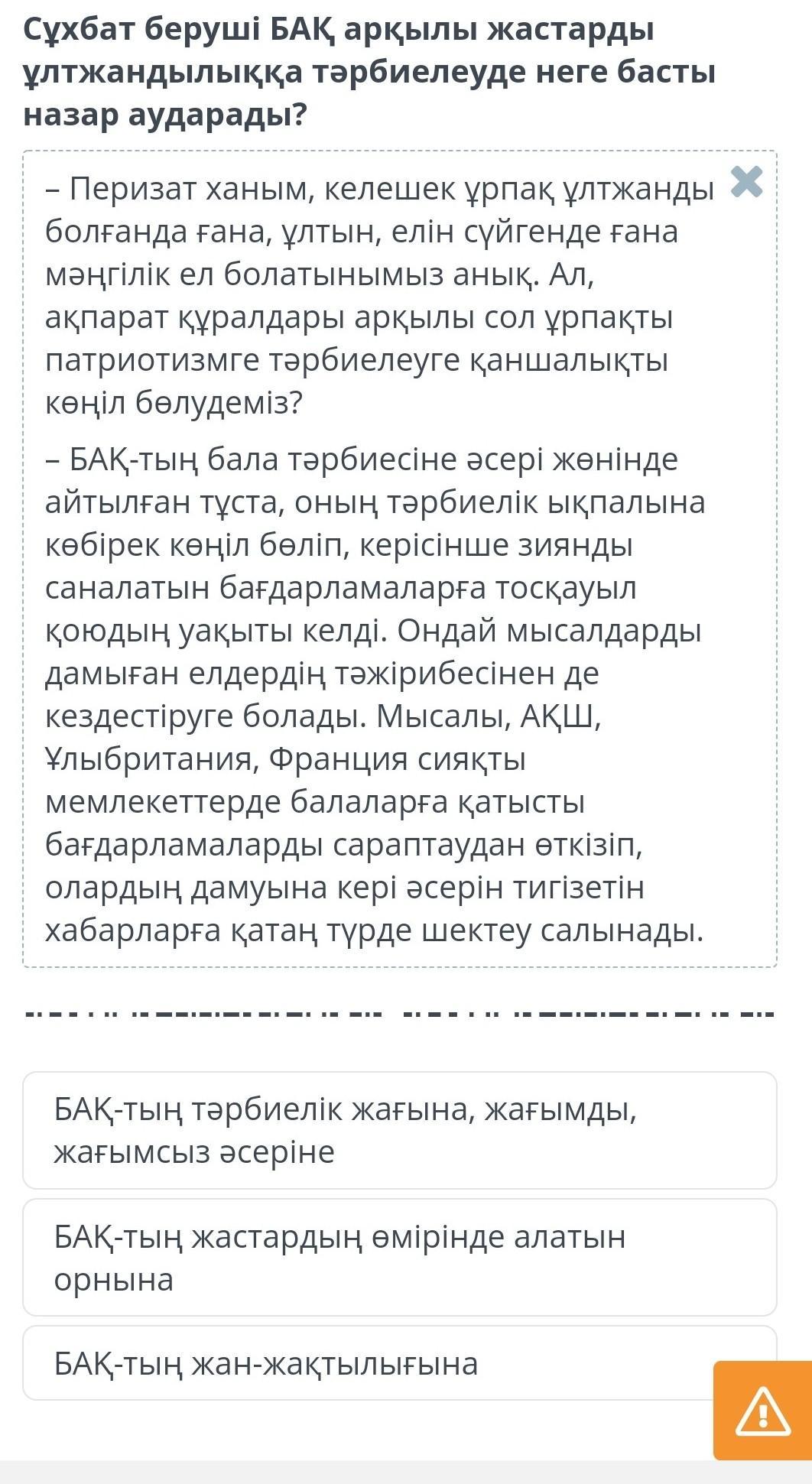Choose answer 'БАҚ-тың жастардың өмірінде алатын орнына'
This screenshot has height=1484, width=812.
400,1257
